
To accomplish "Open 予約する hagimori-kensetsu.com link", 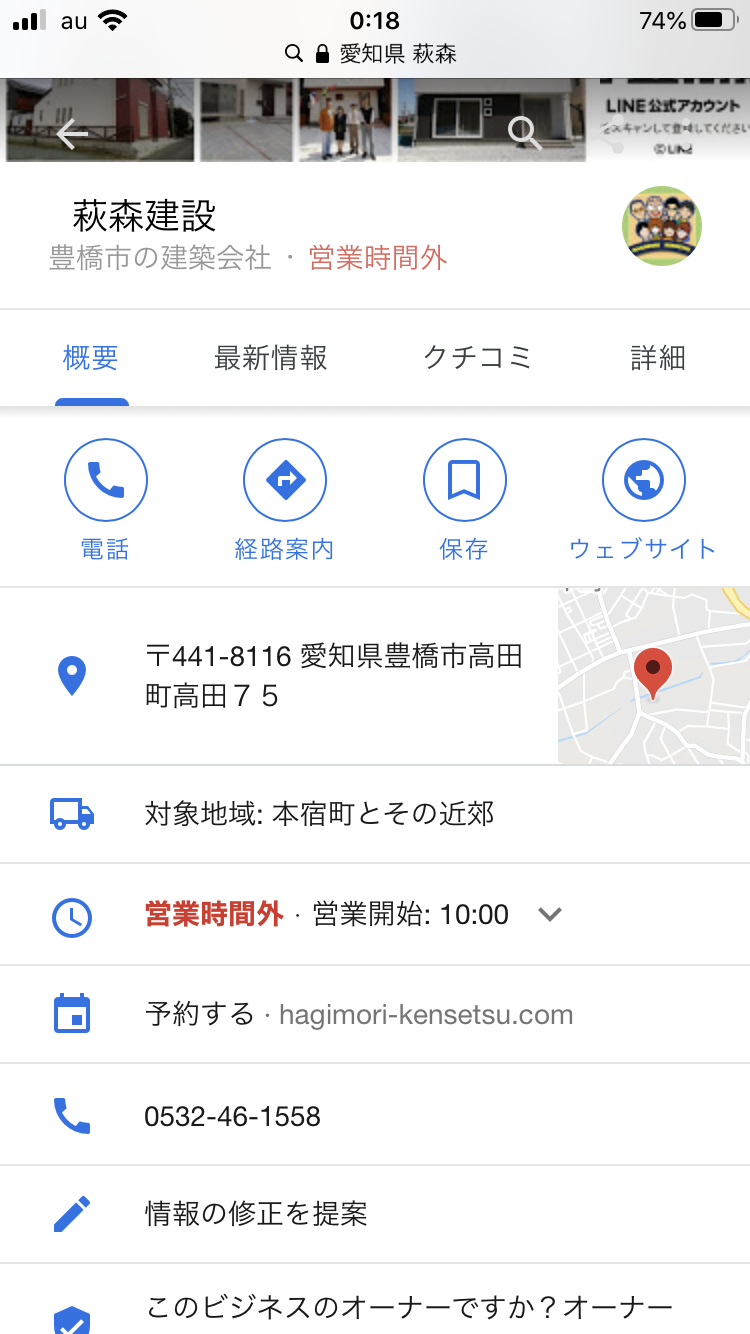I will coord(359,1015).
